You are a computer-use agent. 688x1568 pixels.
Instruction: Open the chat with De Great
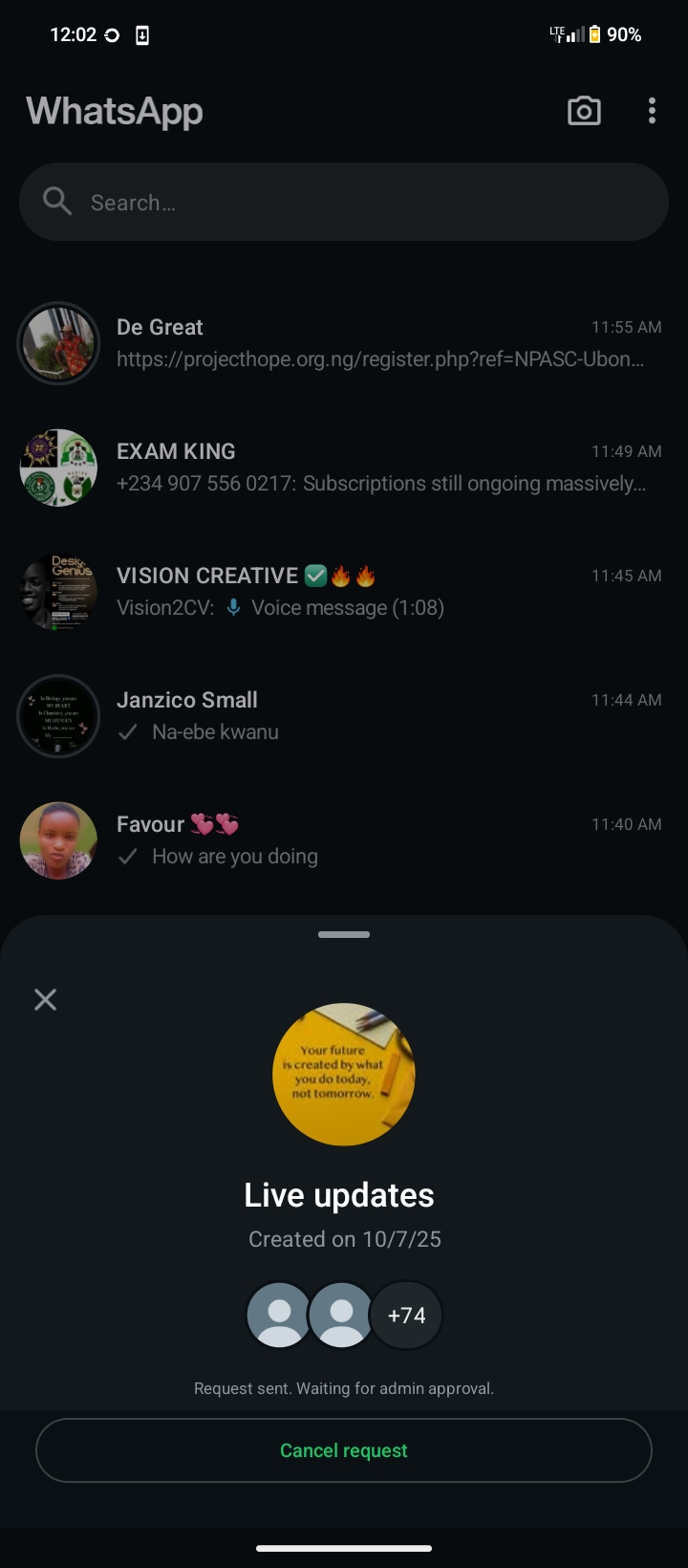(x=382, y=343)
